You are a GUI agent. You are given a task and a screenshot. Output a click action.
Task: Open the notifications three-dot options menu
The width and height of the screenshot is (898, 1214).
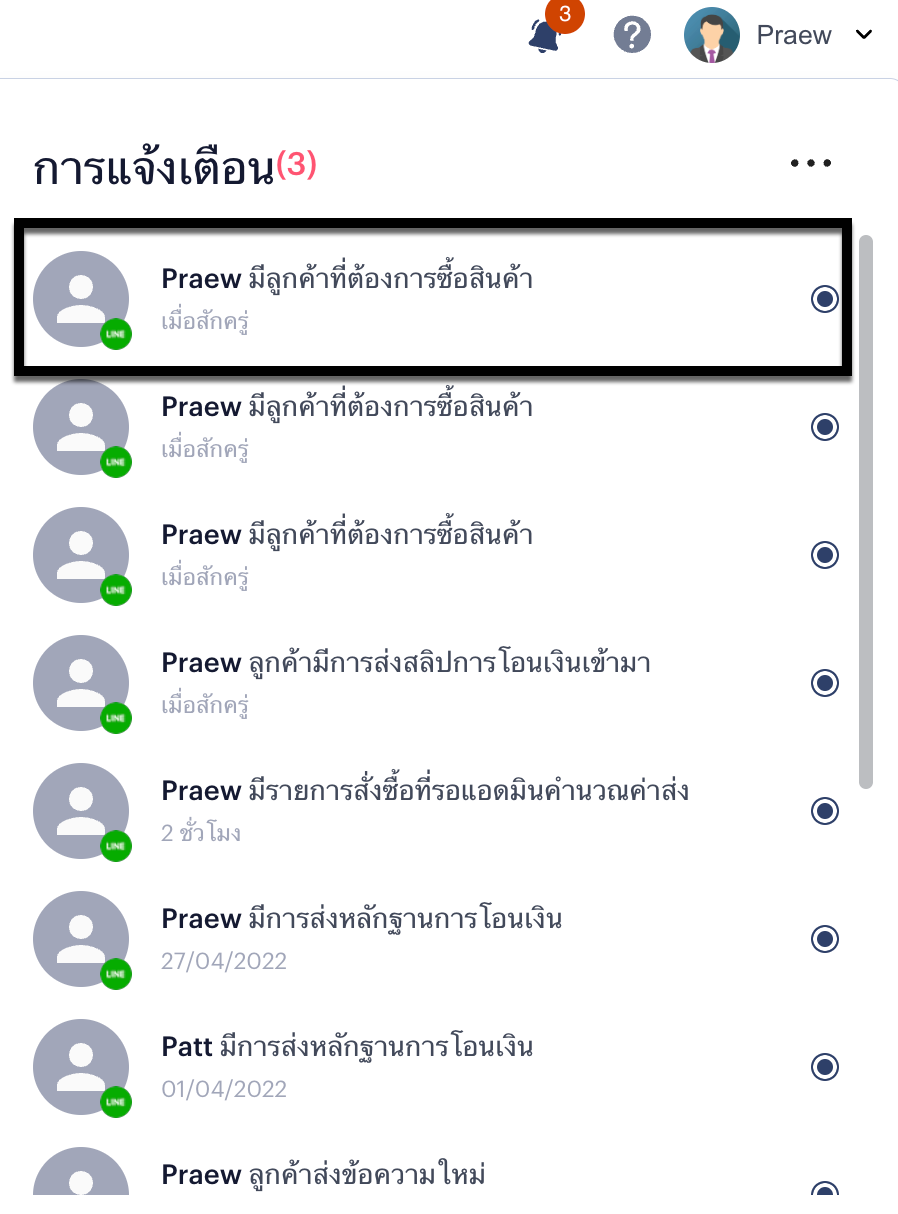[810, 164]
